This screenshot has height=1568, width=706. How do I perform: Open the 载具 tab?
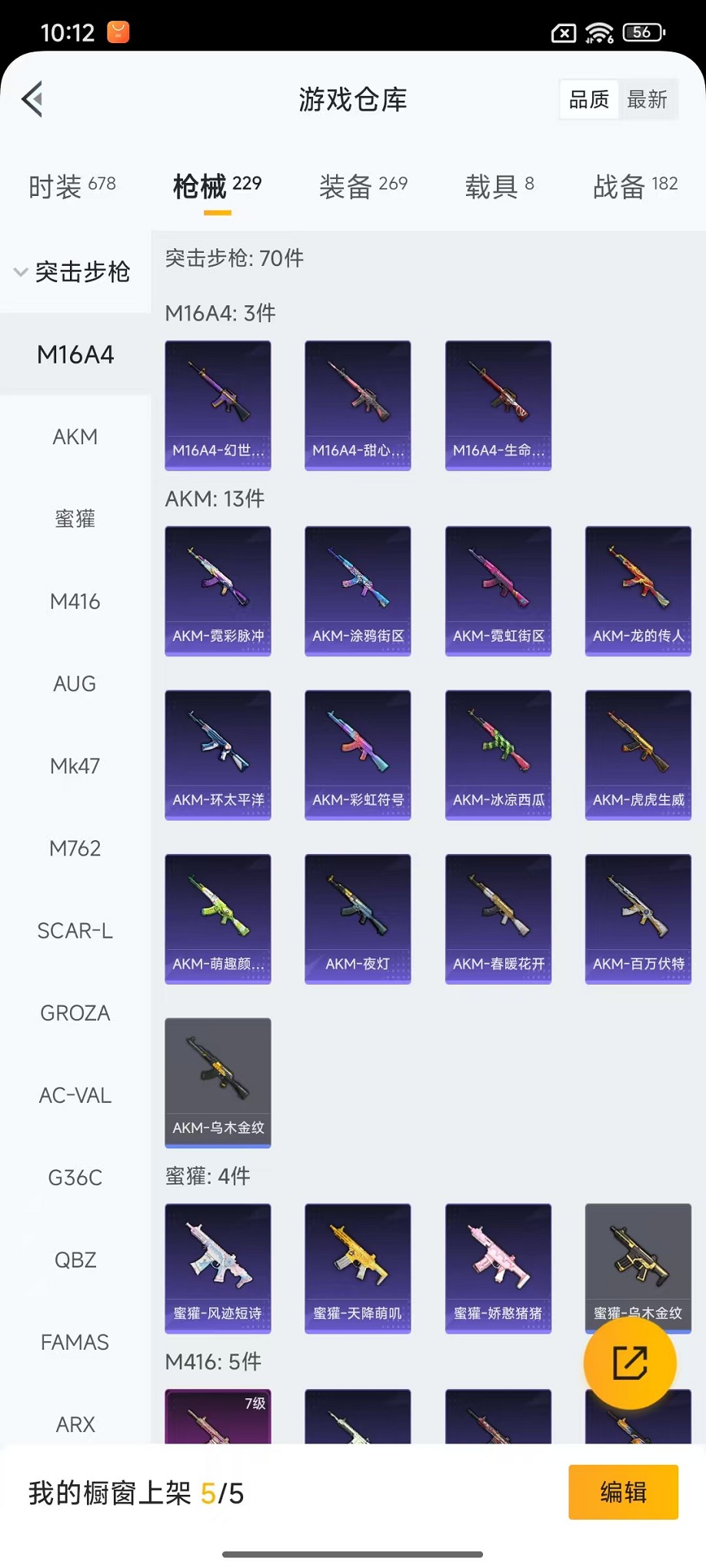coord(499,185)
